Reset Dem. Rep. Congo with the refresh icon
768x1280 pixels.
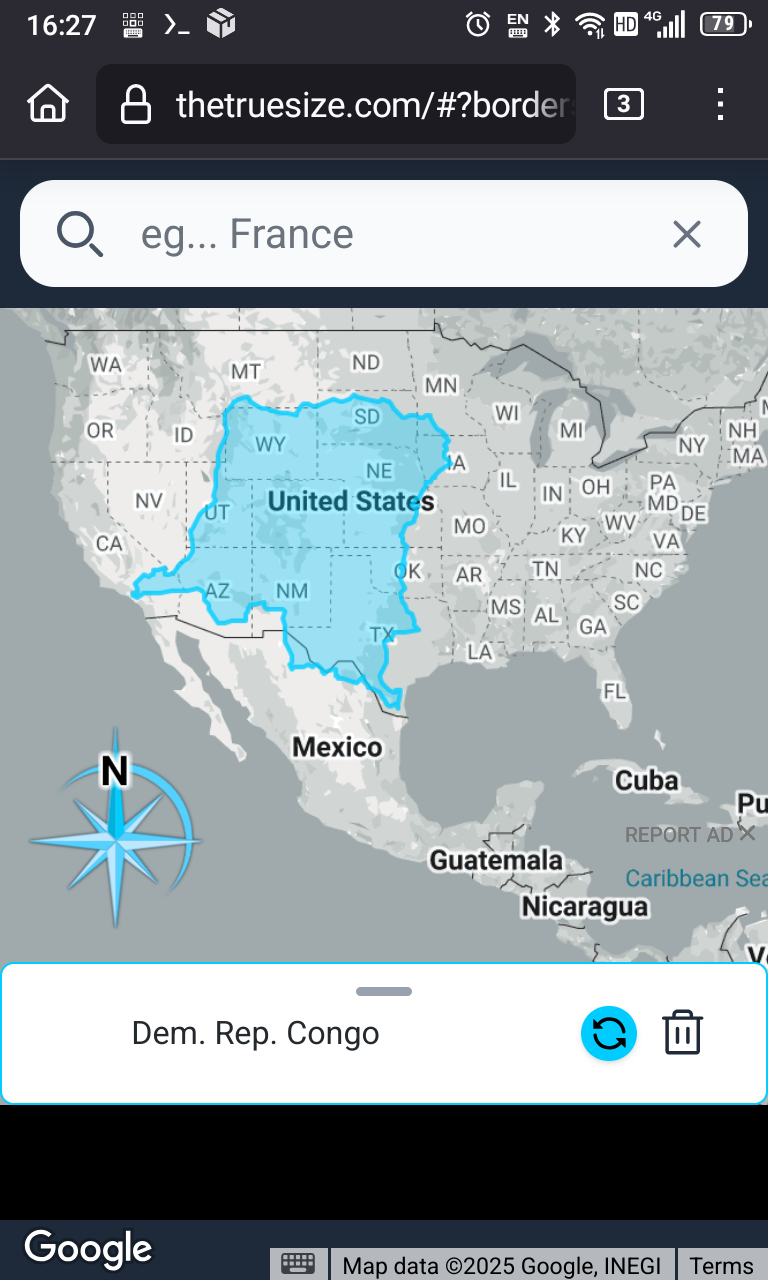608,1033
